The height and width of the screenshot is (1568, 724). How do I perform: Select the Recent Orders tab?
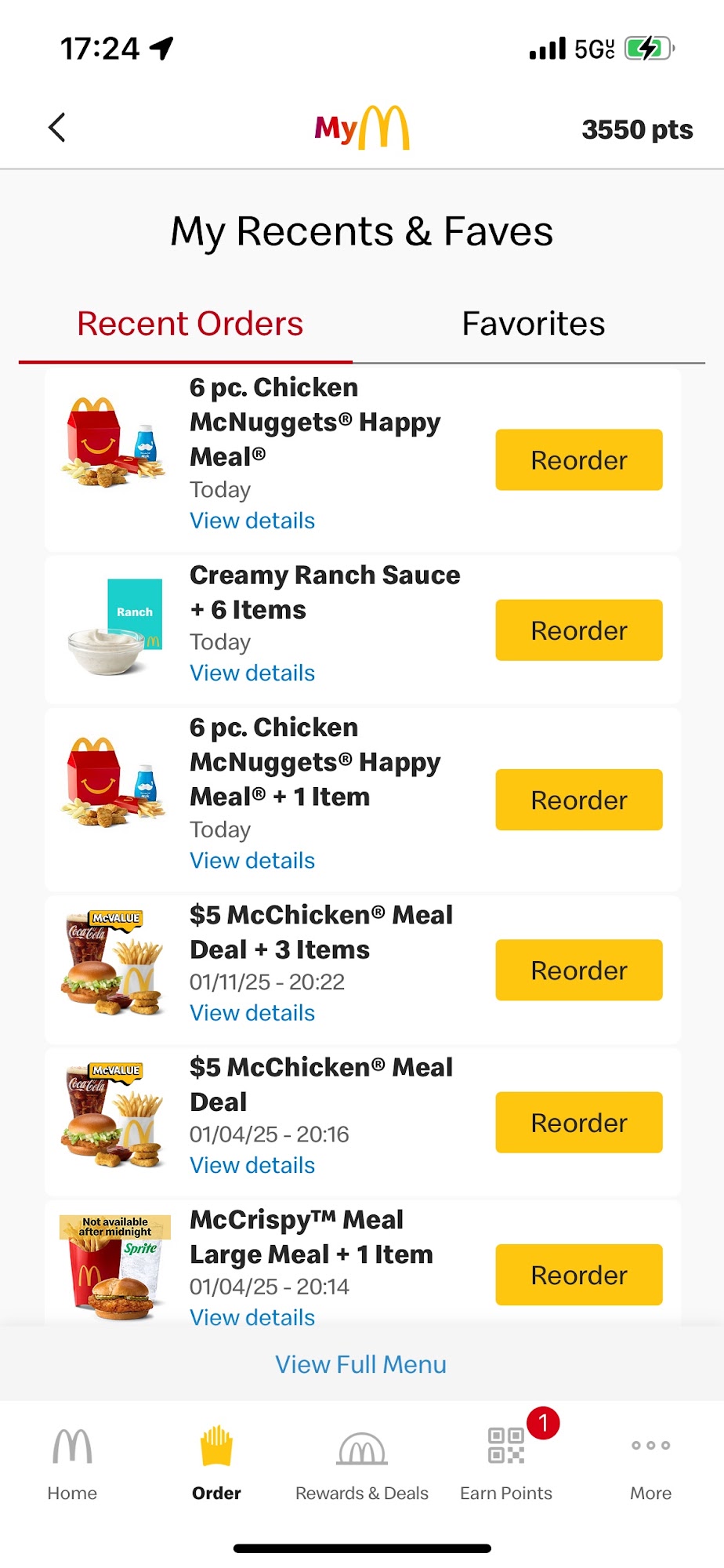(190, 324)
